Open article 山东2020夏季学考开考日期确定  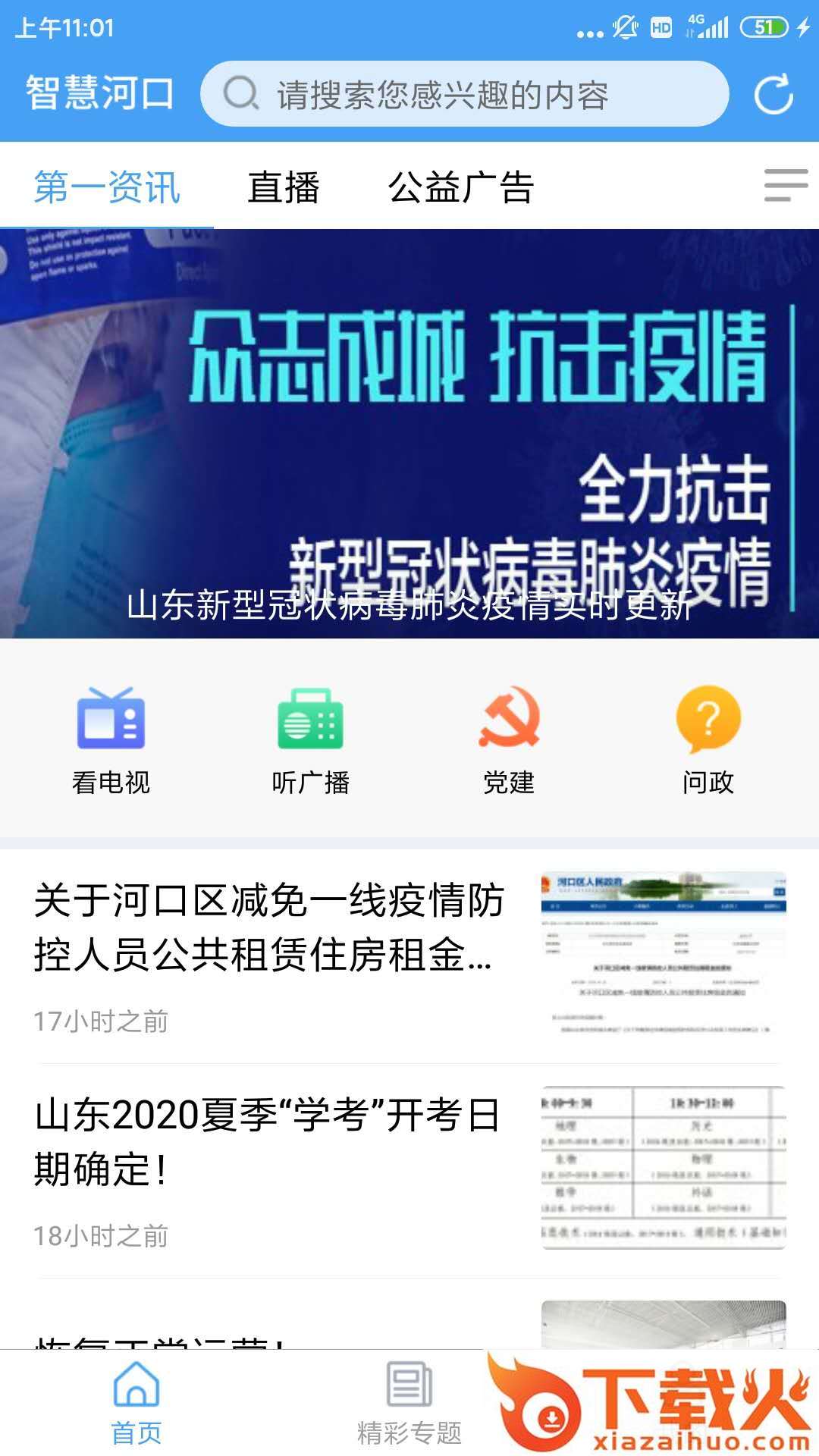[x=269, y=1141]
